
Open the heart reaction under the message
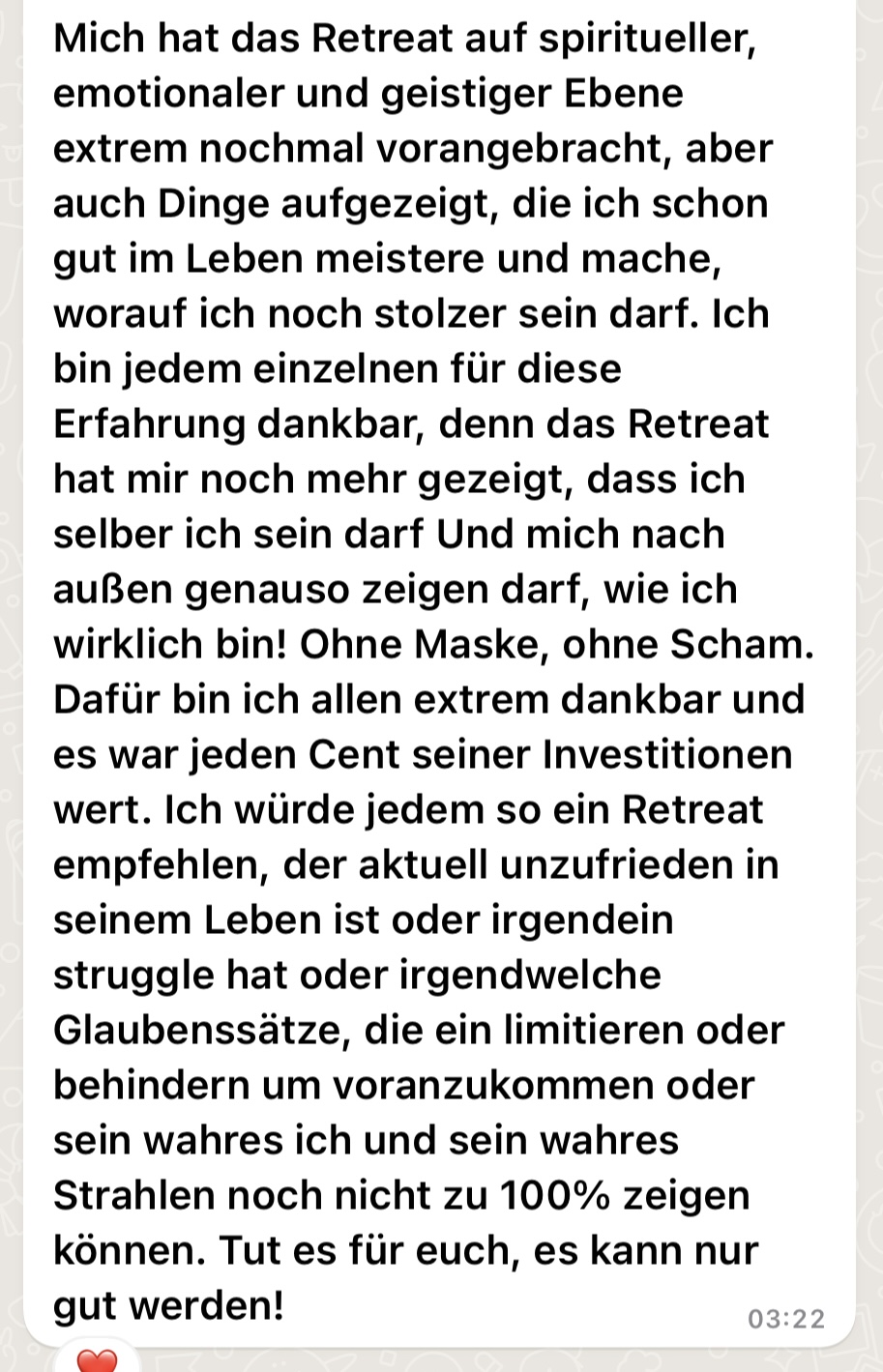[98, 1360]
